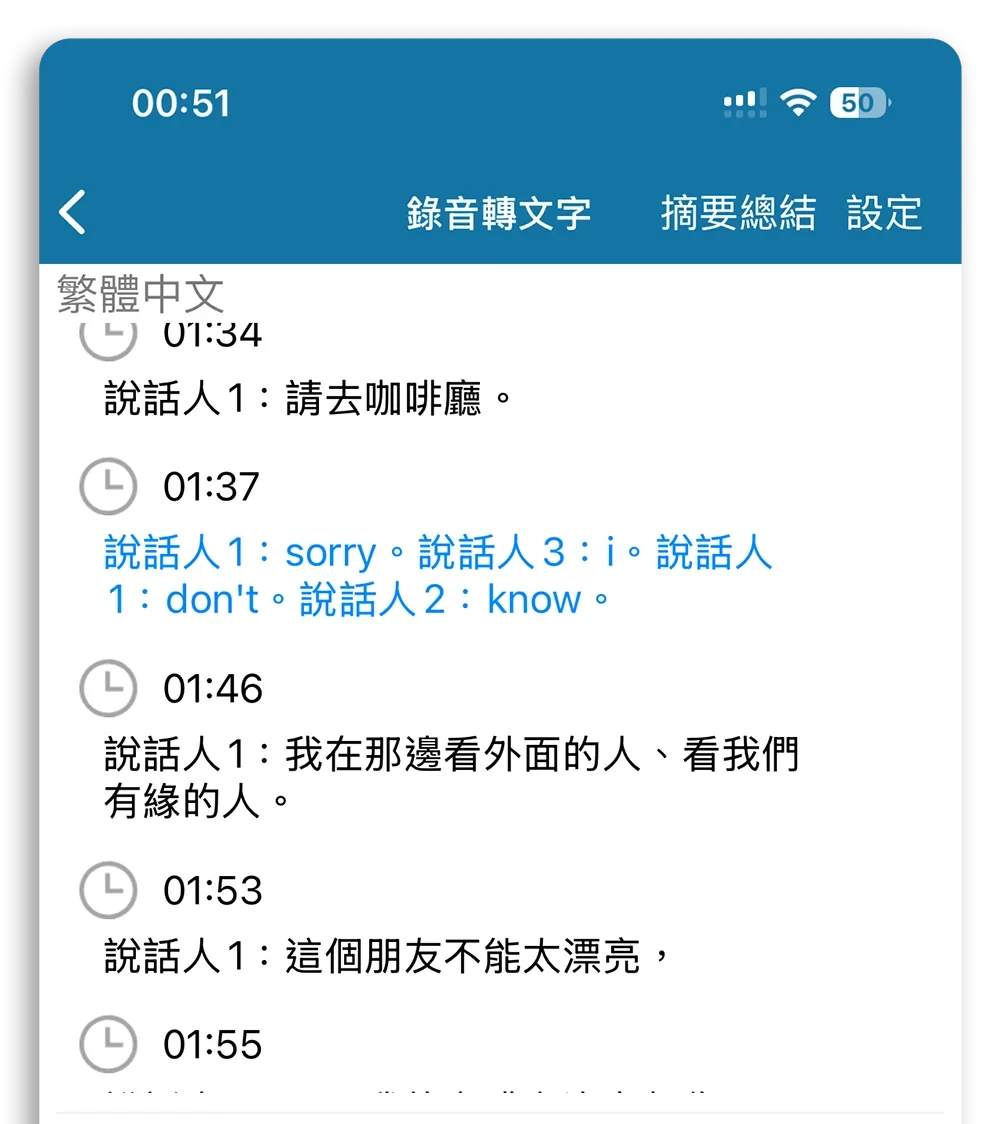Tap the back chevron to leave transcript
This screenshot has width=999, height=1124.
[69, 212]
